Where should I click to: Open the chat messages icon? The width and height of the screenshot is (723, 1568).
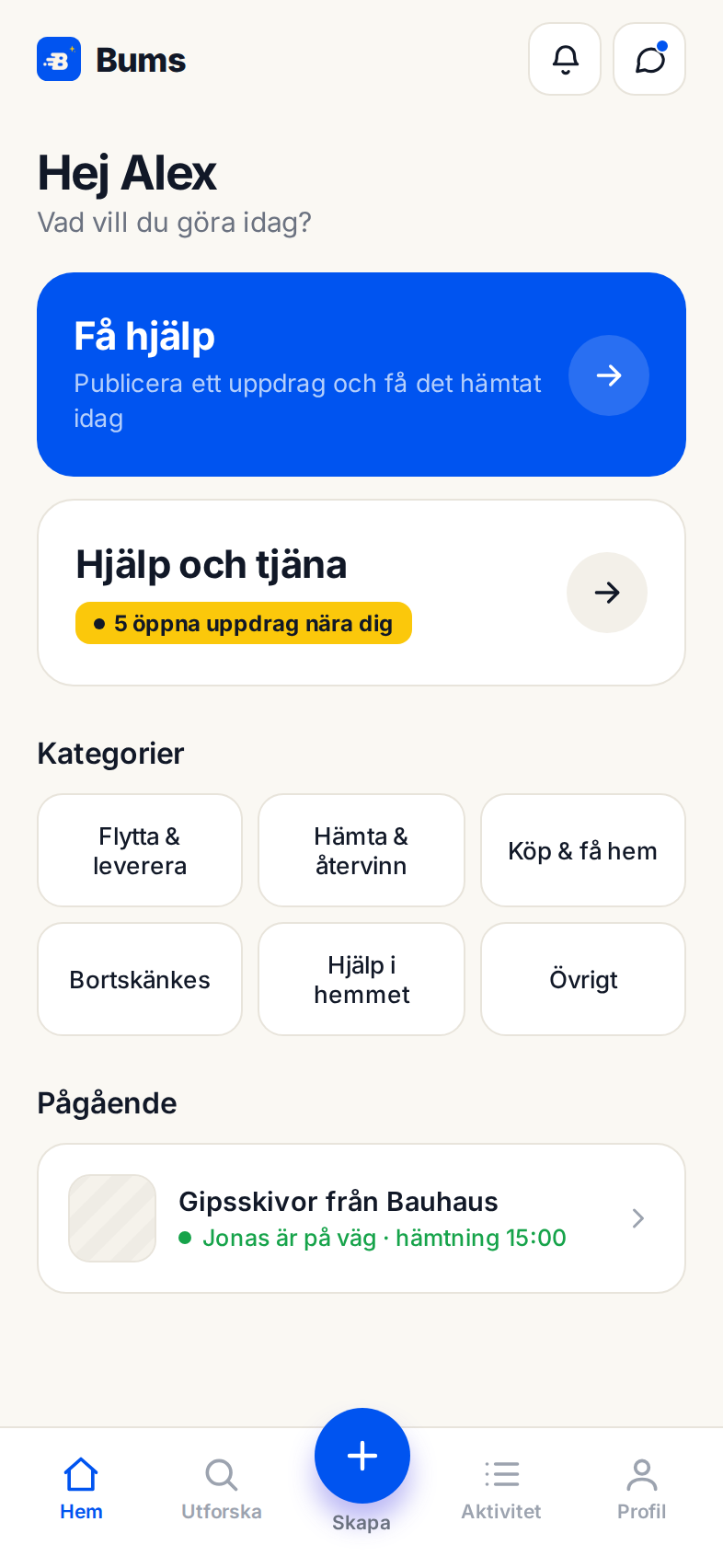pyautogui.click(x=649, y=59)
